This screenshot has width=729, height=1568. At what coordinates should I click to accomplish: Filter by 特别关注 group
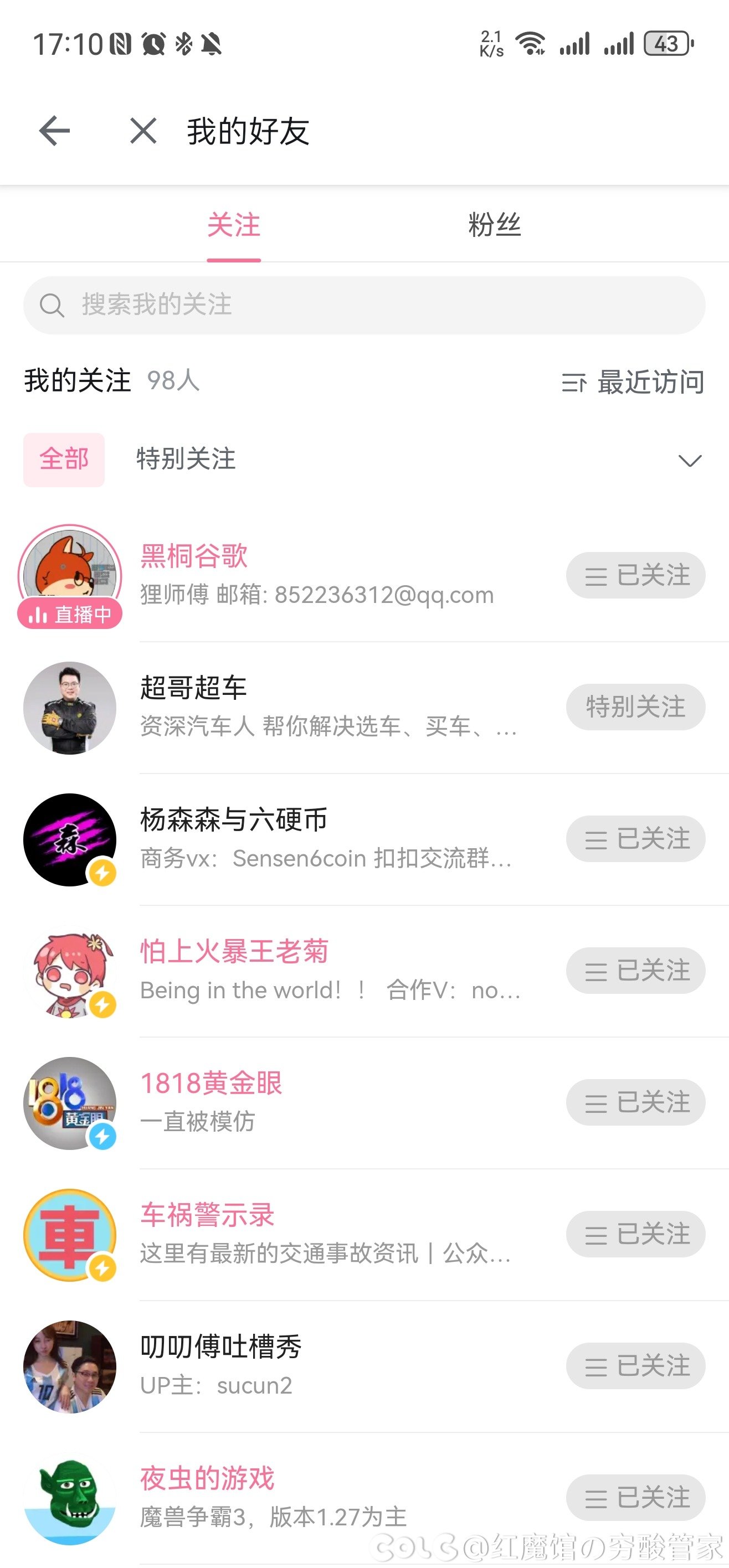(x=186, y=460)
